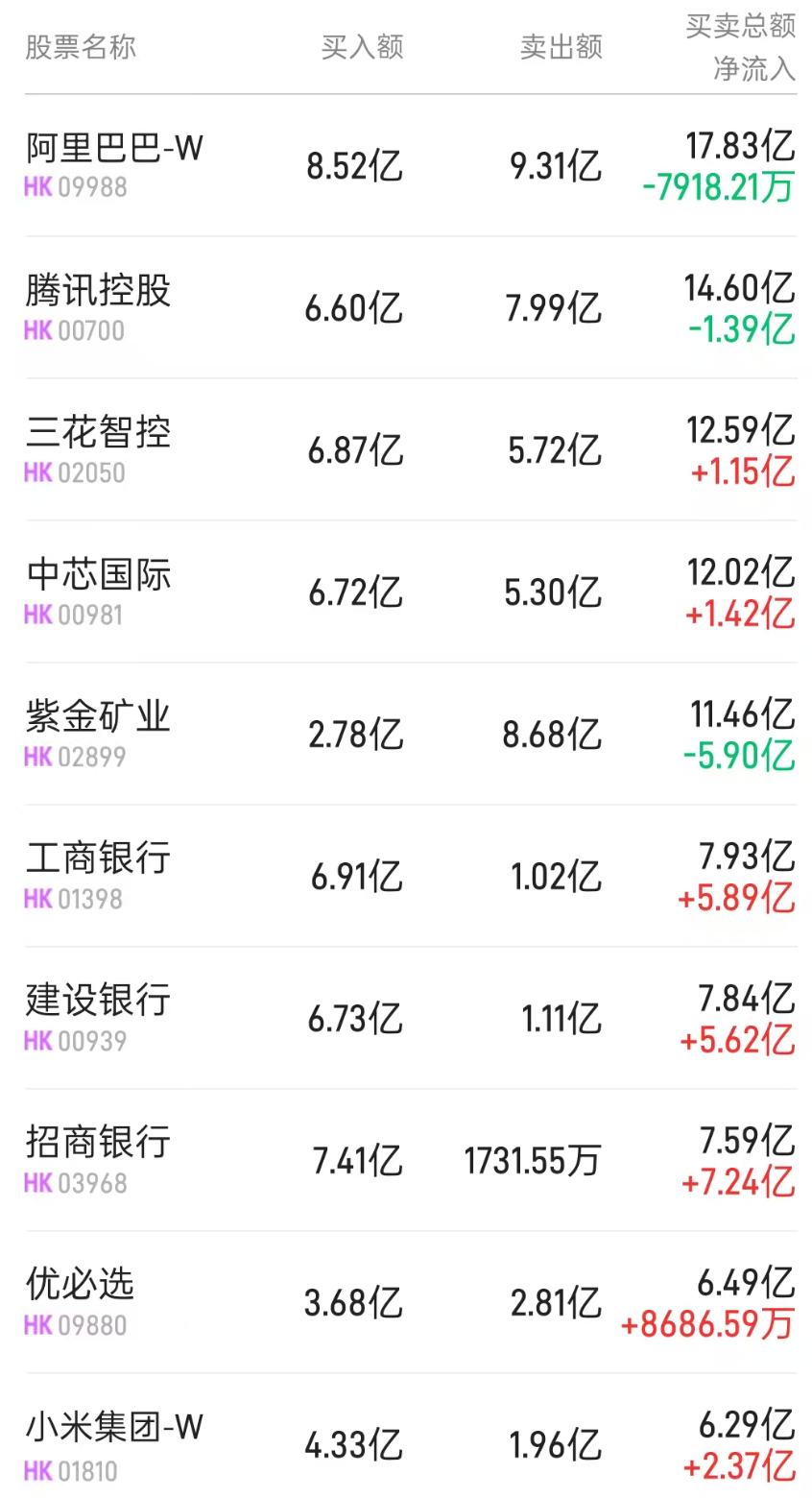
Task: Open 优必选 stock details
Action: click(78, 1286)
